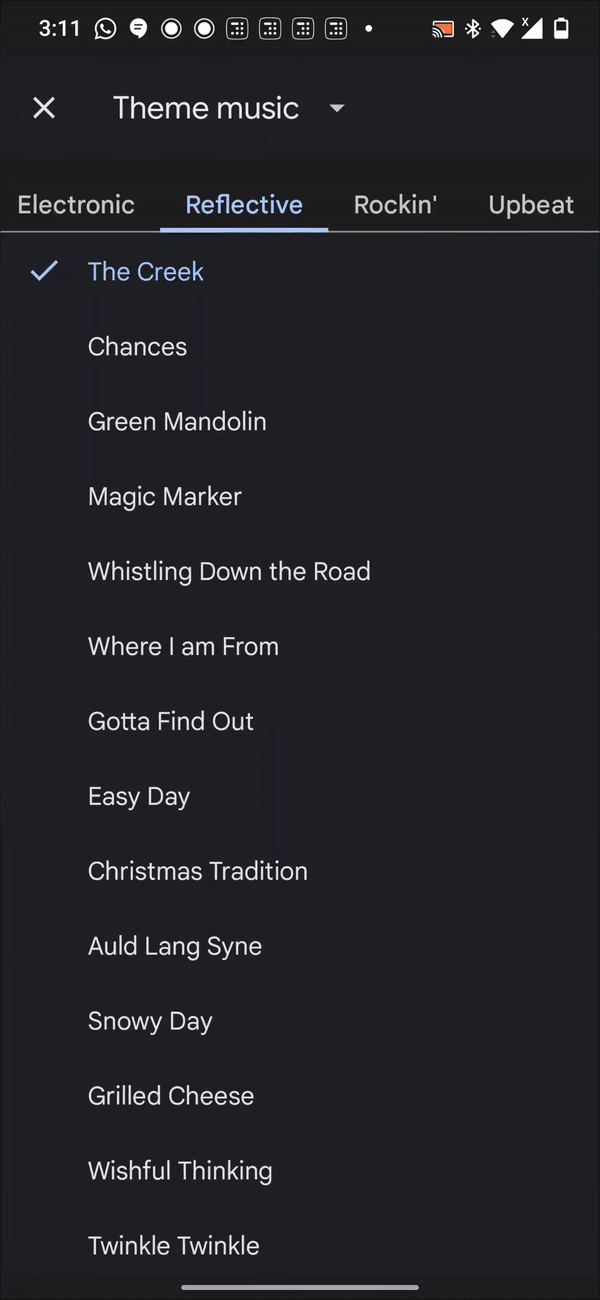The width and height of the screenshot is (600, 1300).
Task: Pick Auld Lang Syne
Action: click(x=300, y=947)
